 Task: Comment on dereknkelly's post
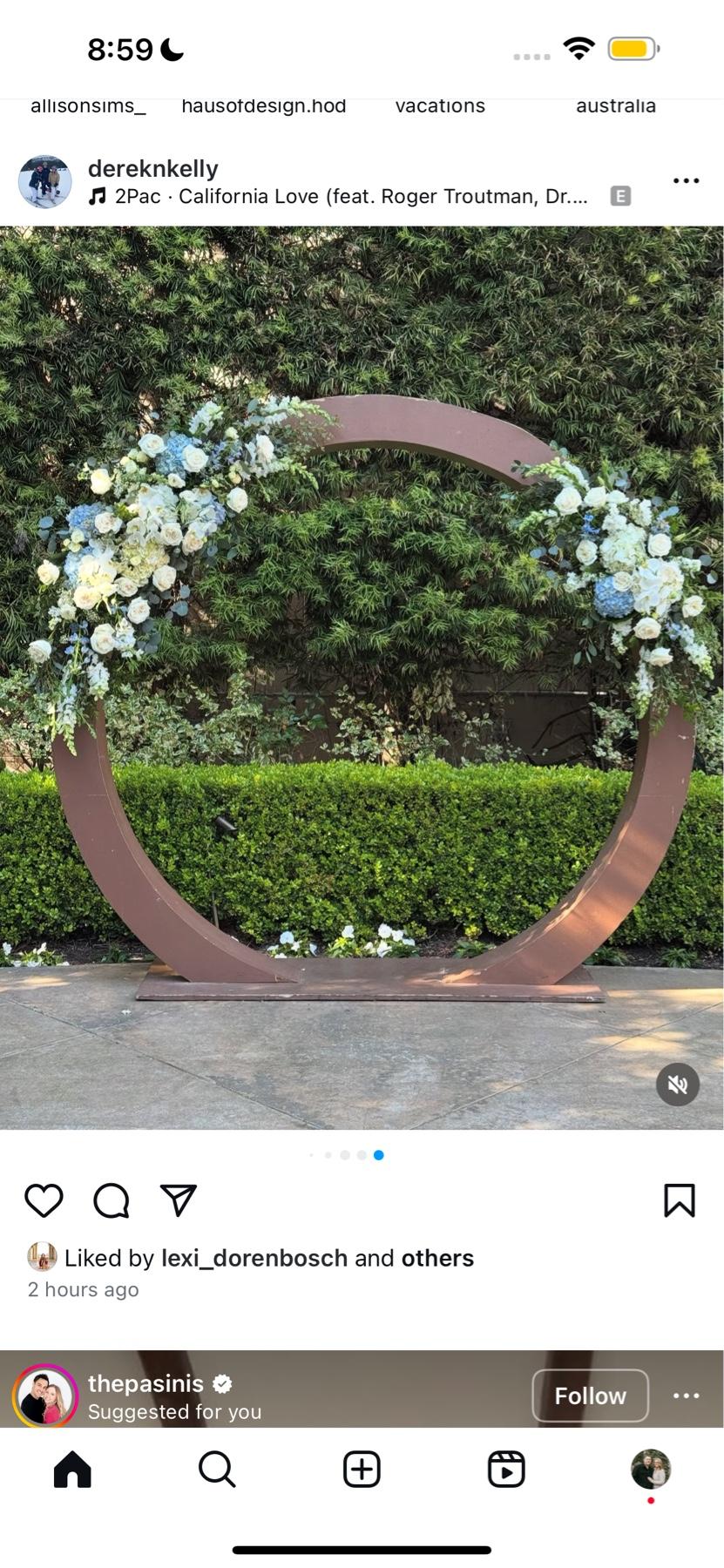coord(112,1200)
